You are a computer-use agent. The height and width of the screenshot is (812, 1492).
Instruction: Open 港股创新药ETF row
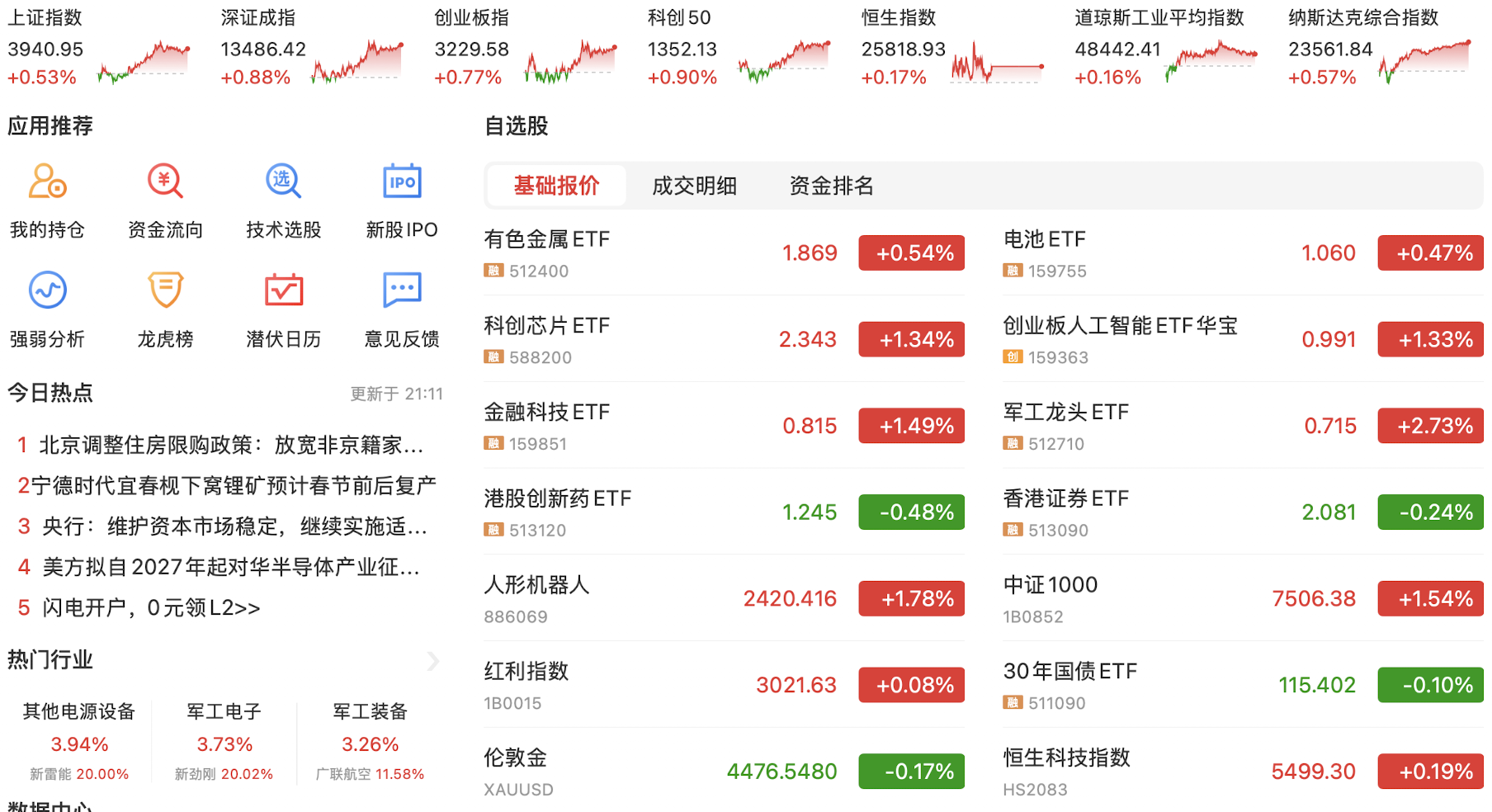pyautogui.click(x=723, y=512)
